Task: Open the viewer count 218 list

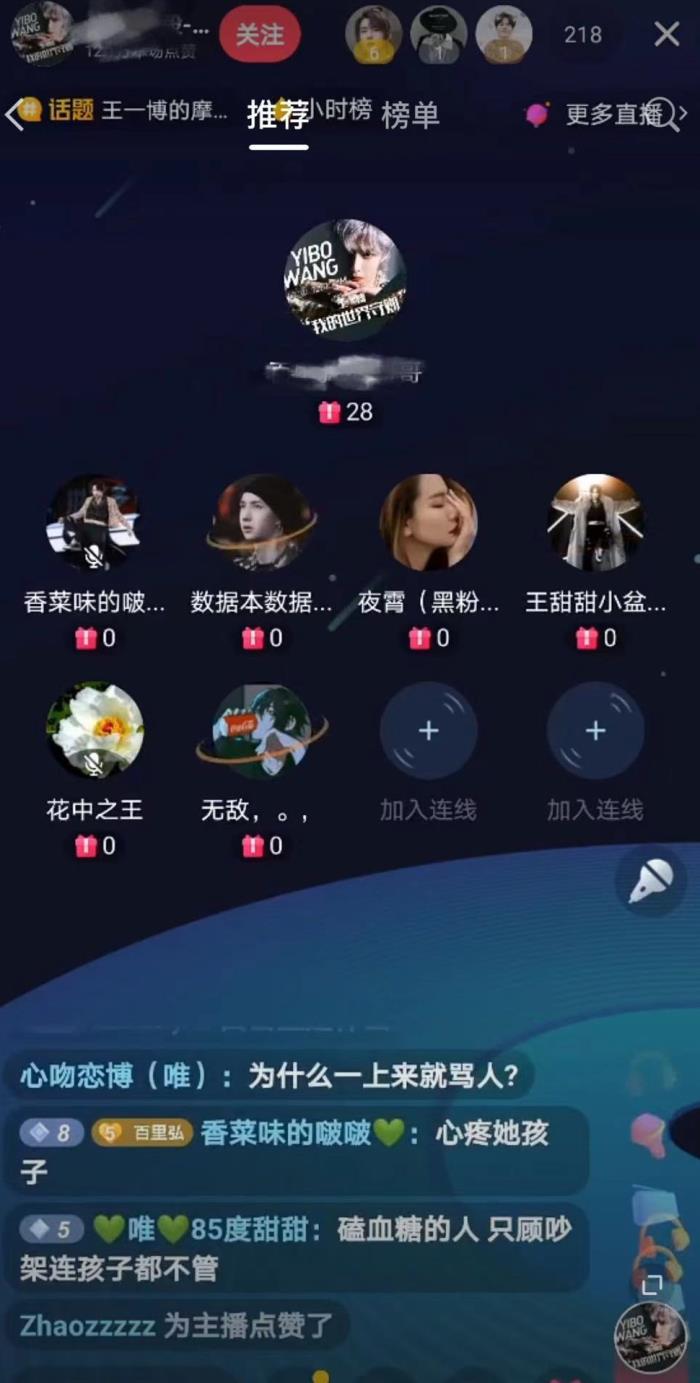Action: 583,35
